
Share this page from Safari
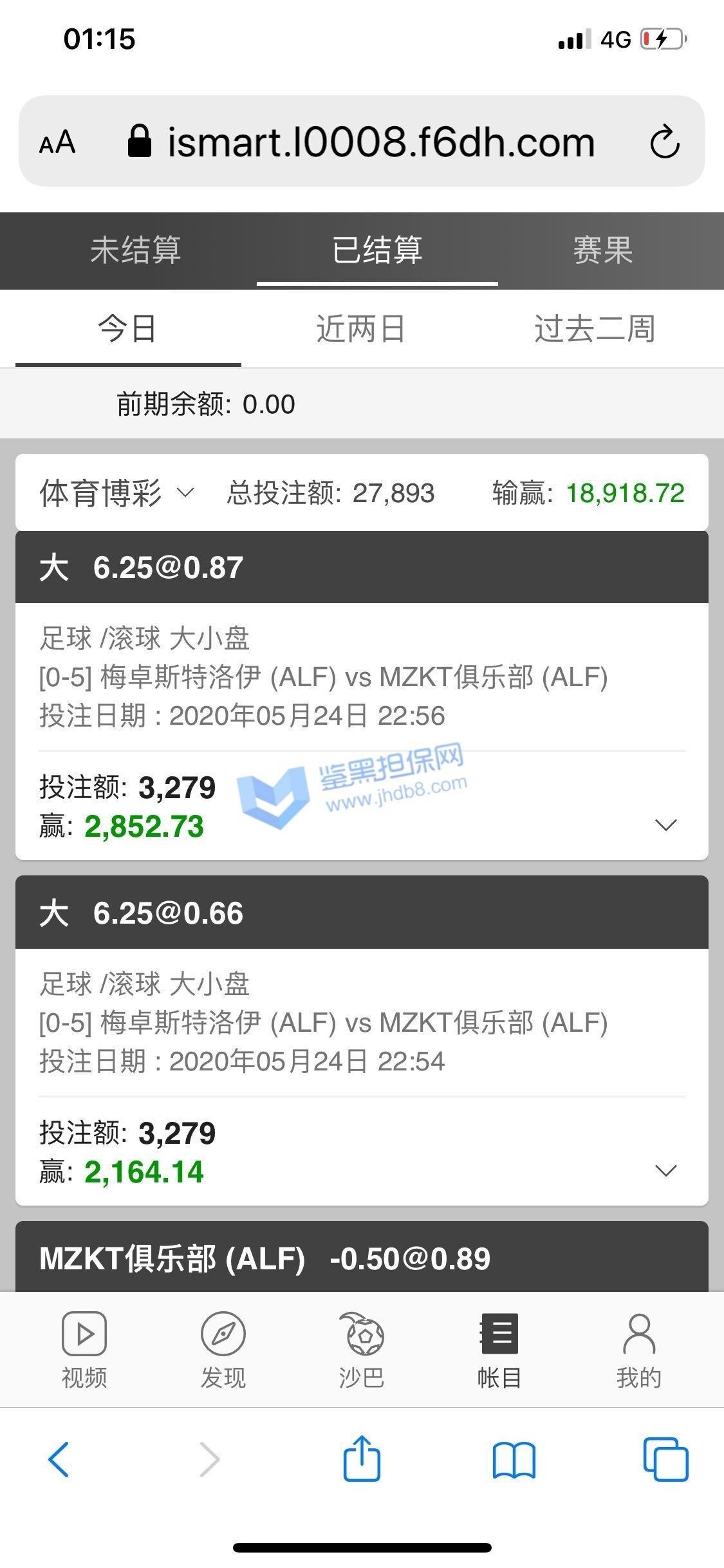(362, 1459)
